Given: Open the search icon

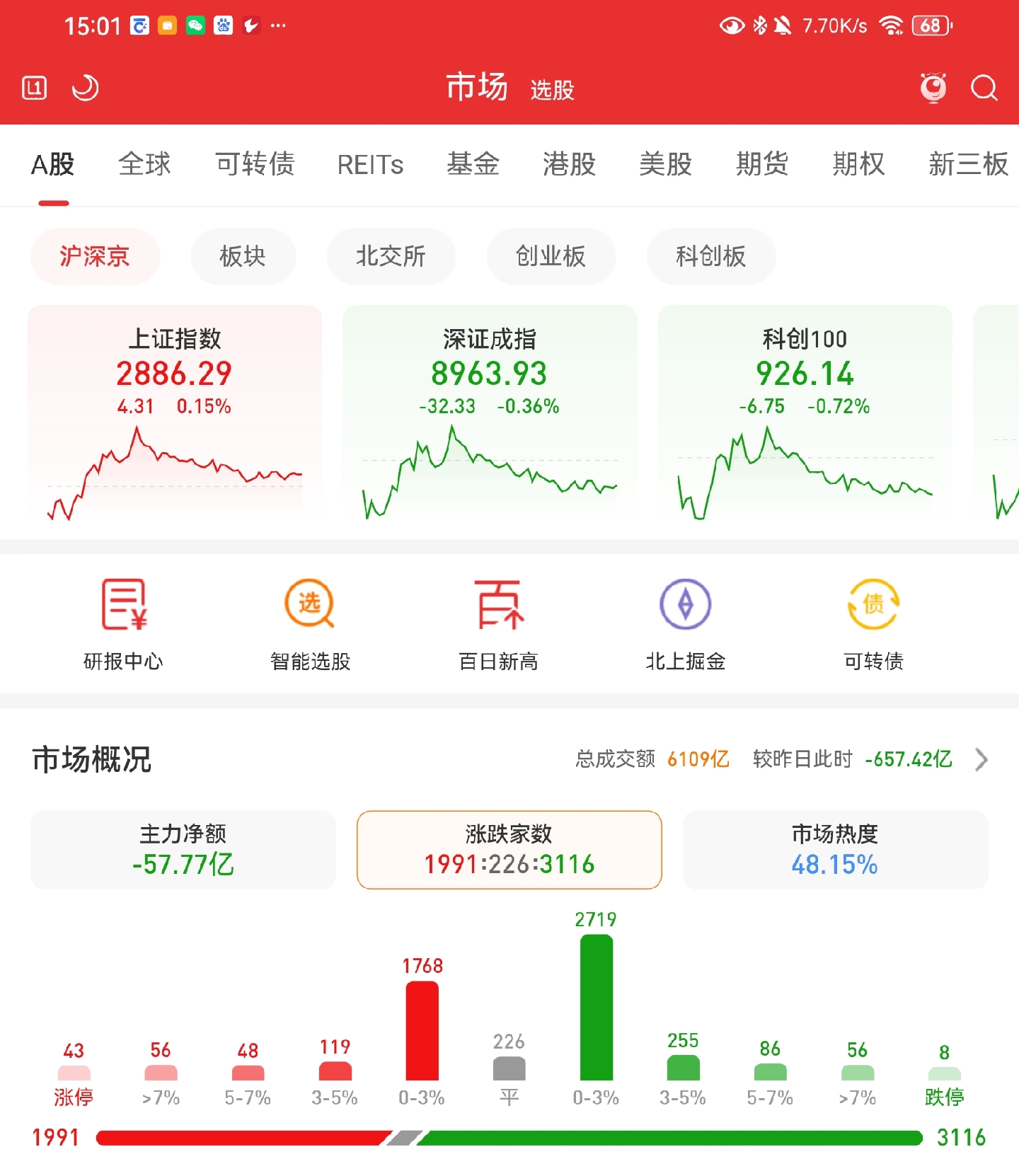Looking at the screenshot, I should pyautogui.click(x=984, y=88).
